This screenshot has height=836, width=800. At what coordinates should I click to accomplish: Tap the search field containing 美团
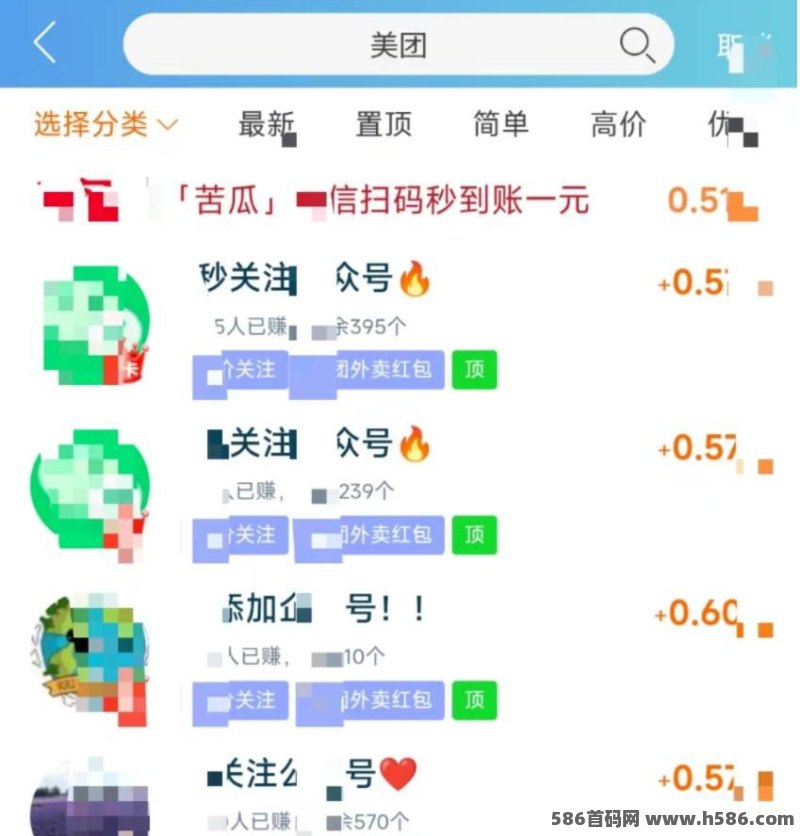(398, 45)
